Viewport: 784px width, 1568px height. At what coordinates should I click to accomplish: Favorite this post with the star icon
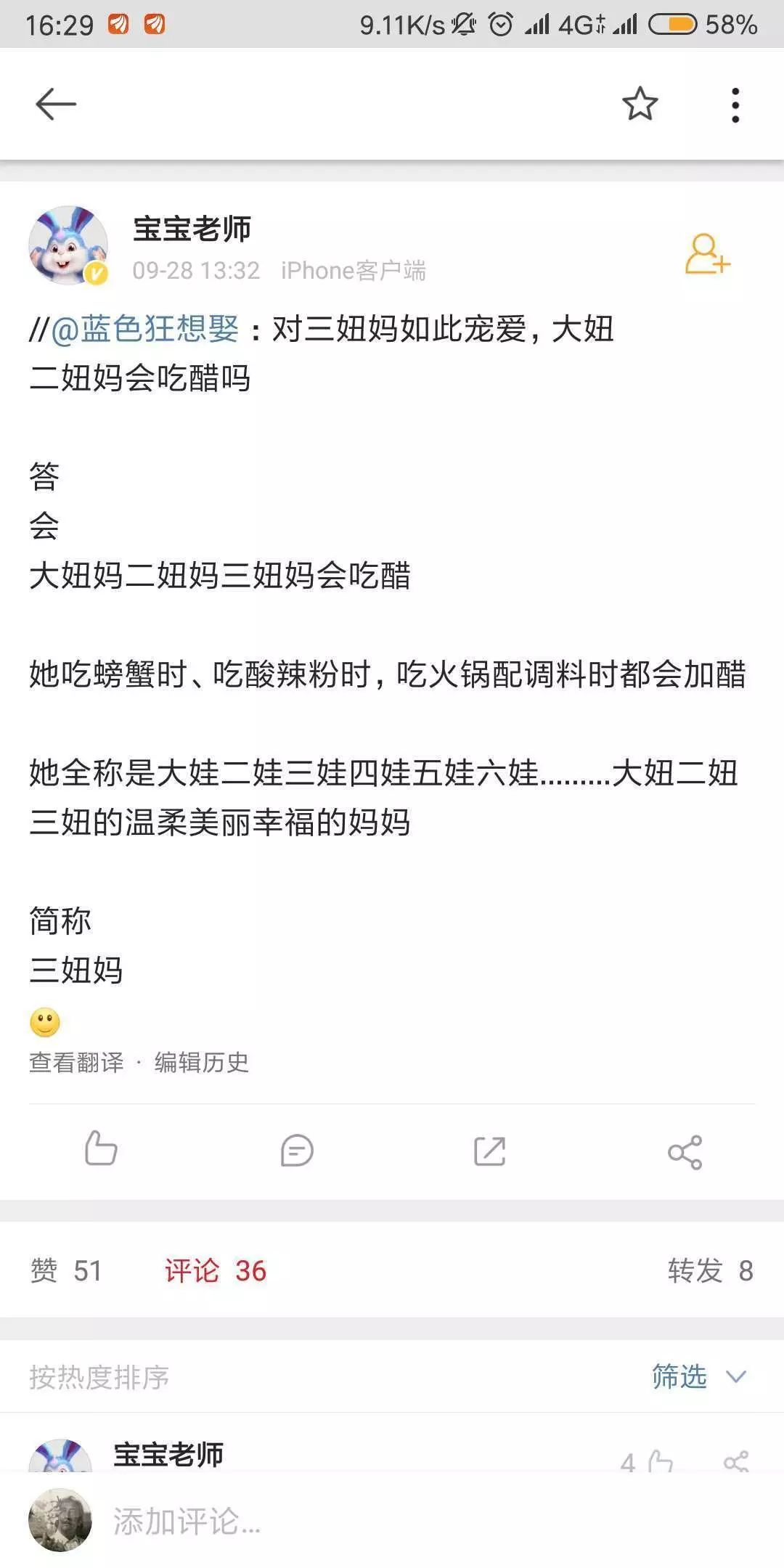640,104
